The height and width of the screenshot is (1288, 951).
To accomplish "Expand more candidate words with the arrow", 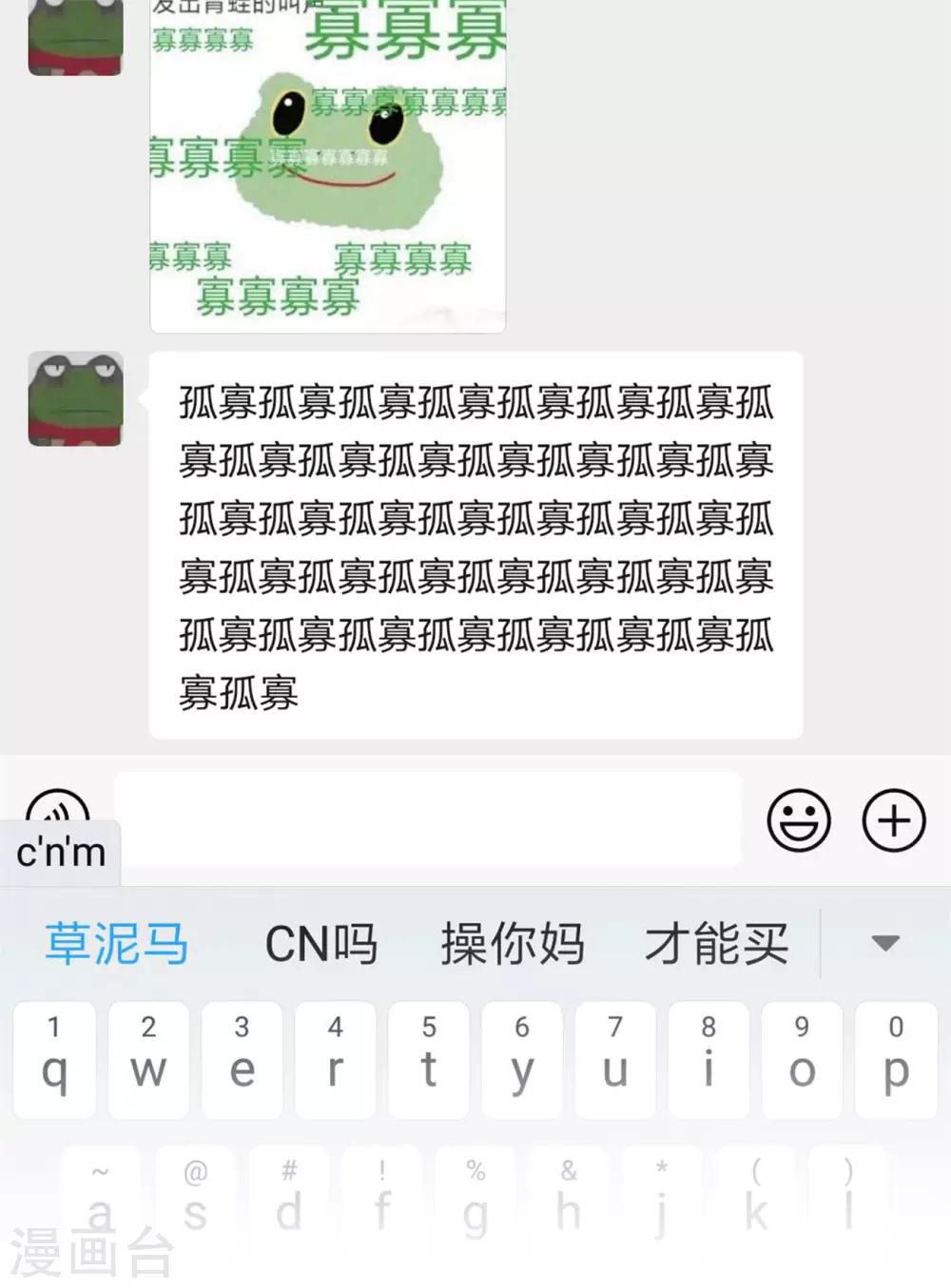I will click(884, 943).
